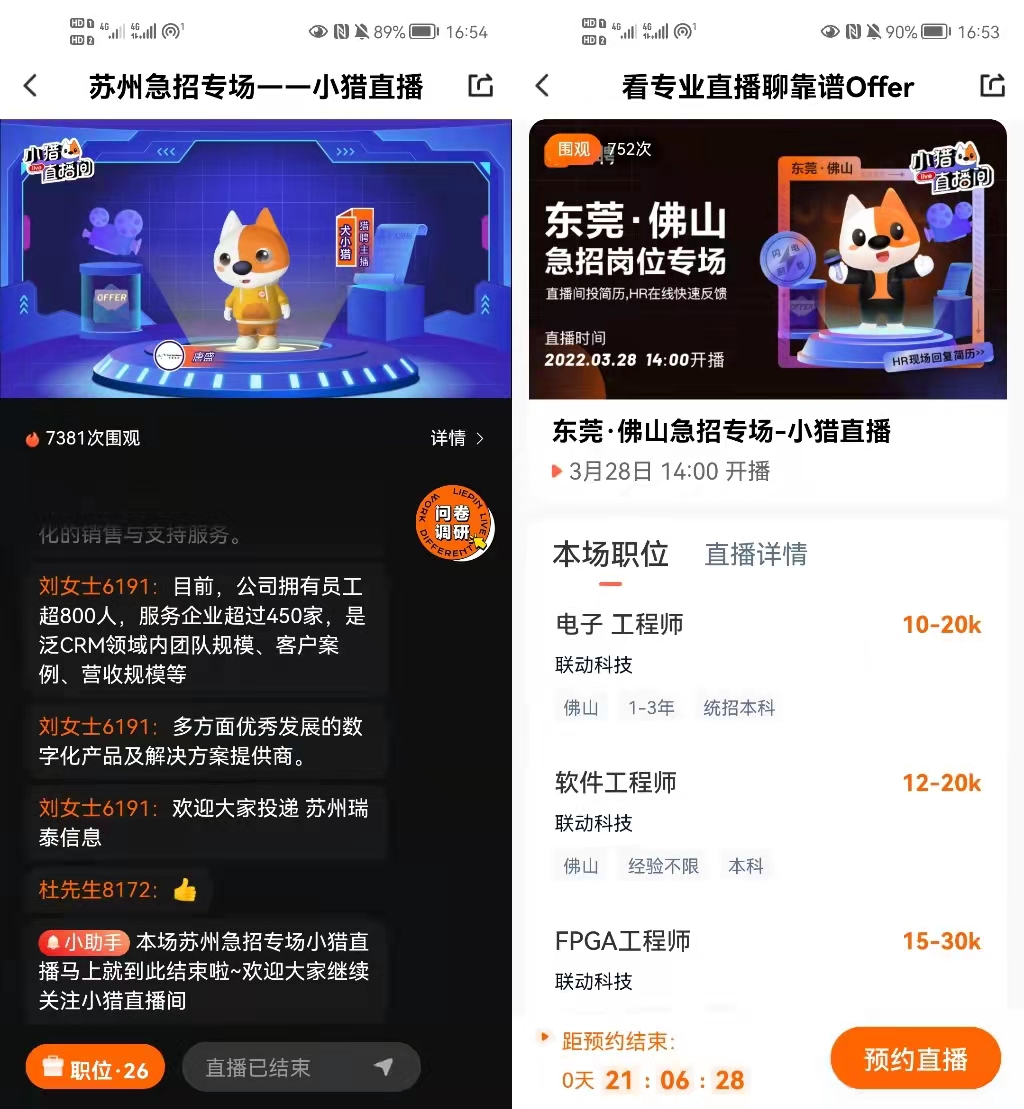Tap the briefcase icon on the 职位·26 button
The image size is (1024, 1109).
55,1067
